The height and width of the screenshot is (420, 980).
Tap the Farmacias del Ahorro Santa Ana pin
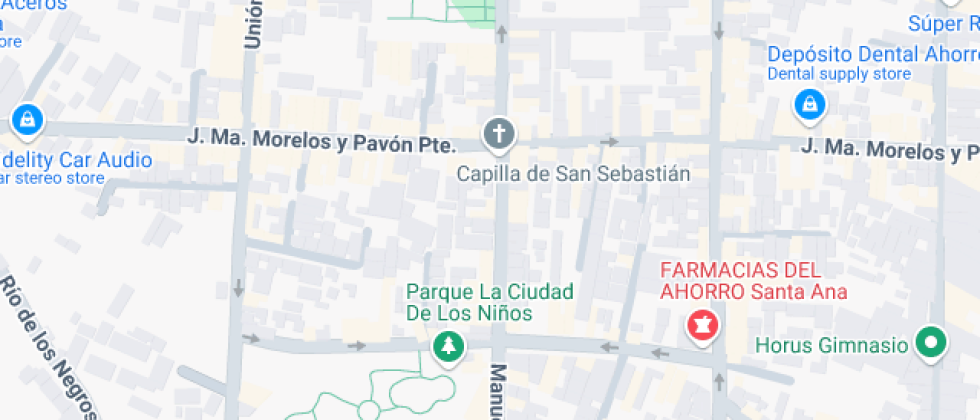point(703,327)
